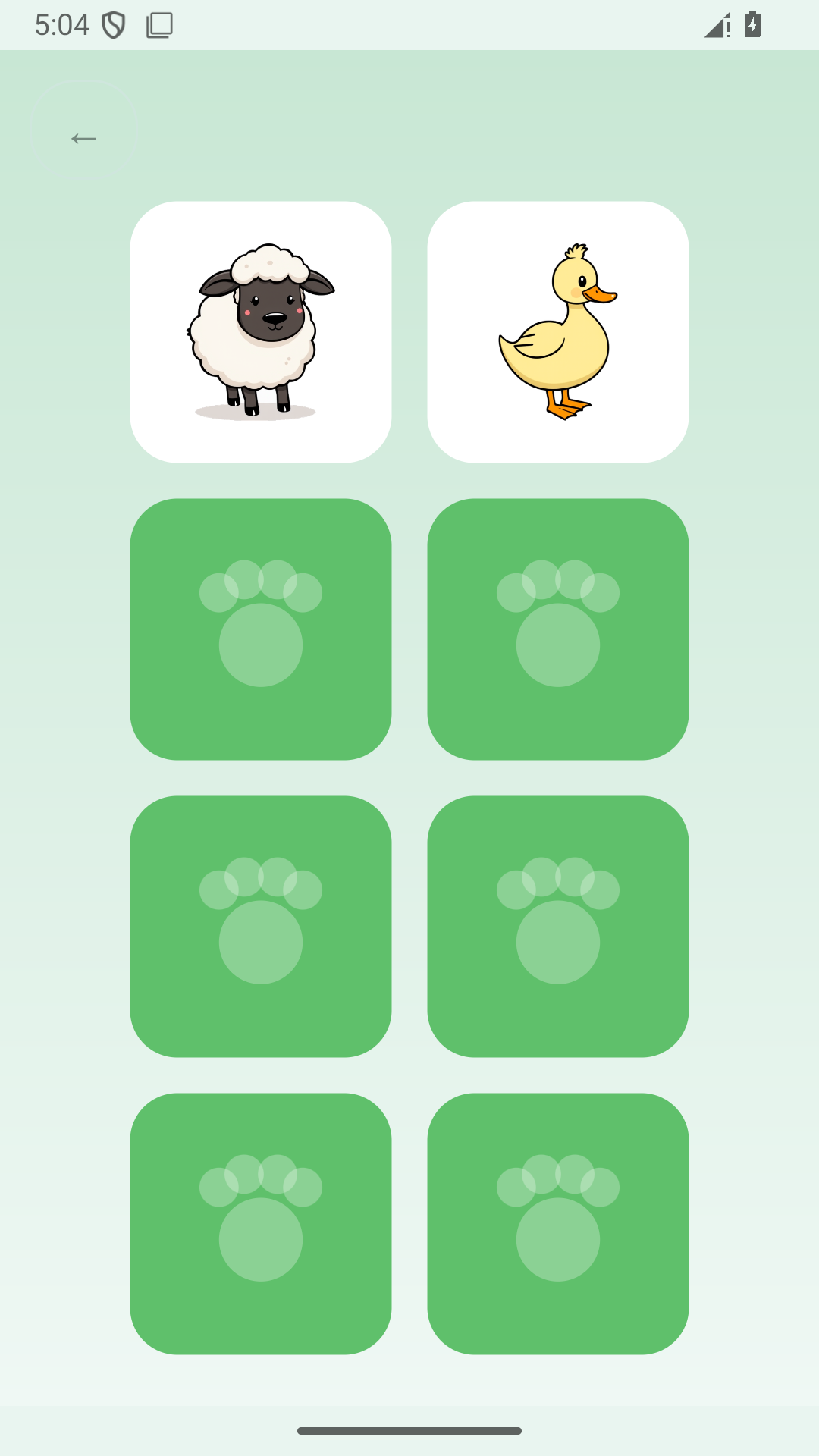Flip the left card in the third row
819x1456 pixels.
tap(261, 927)
